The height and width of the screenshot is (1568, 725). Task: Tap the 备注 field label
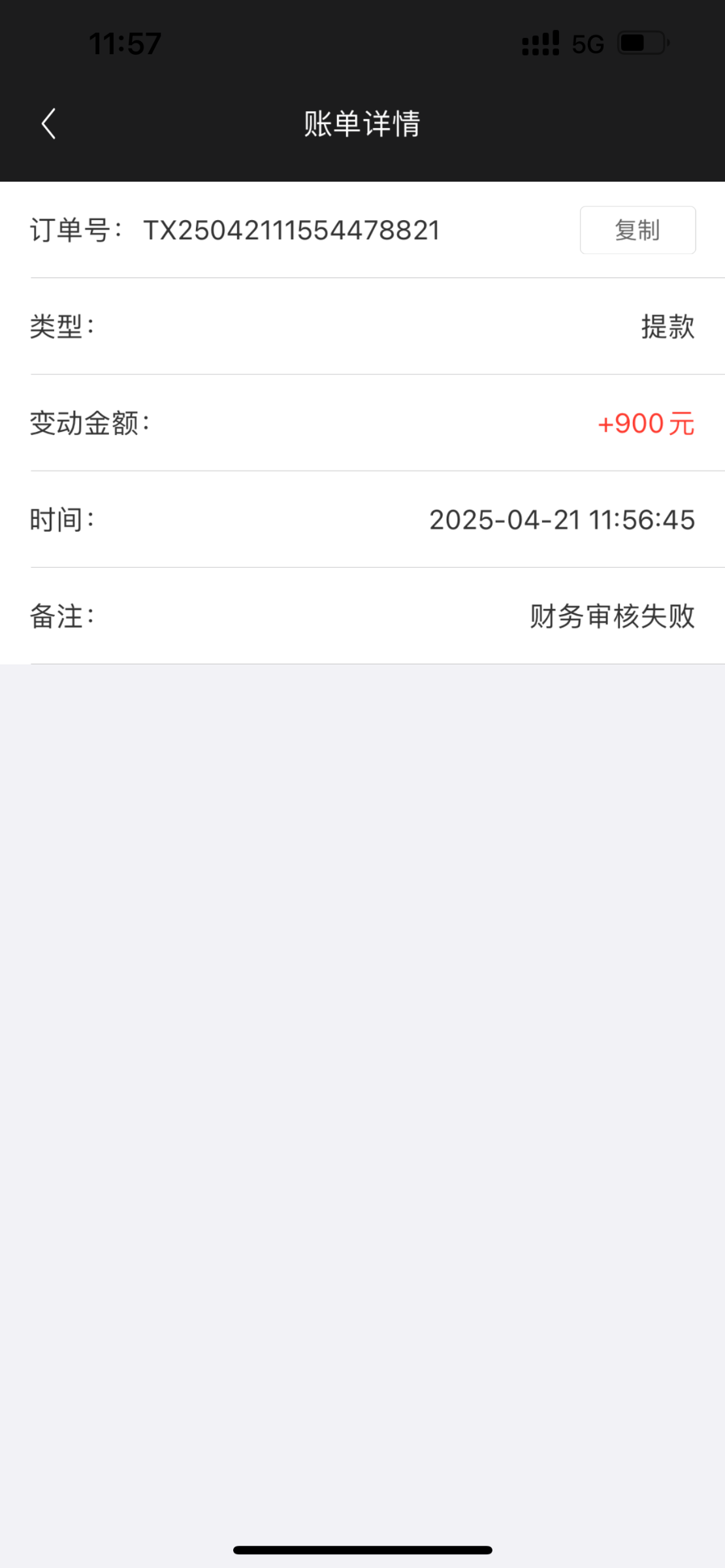[x=61, y=615]
